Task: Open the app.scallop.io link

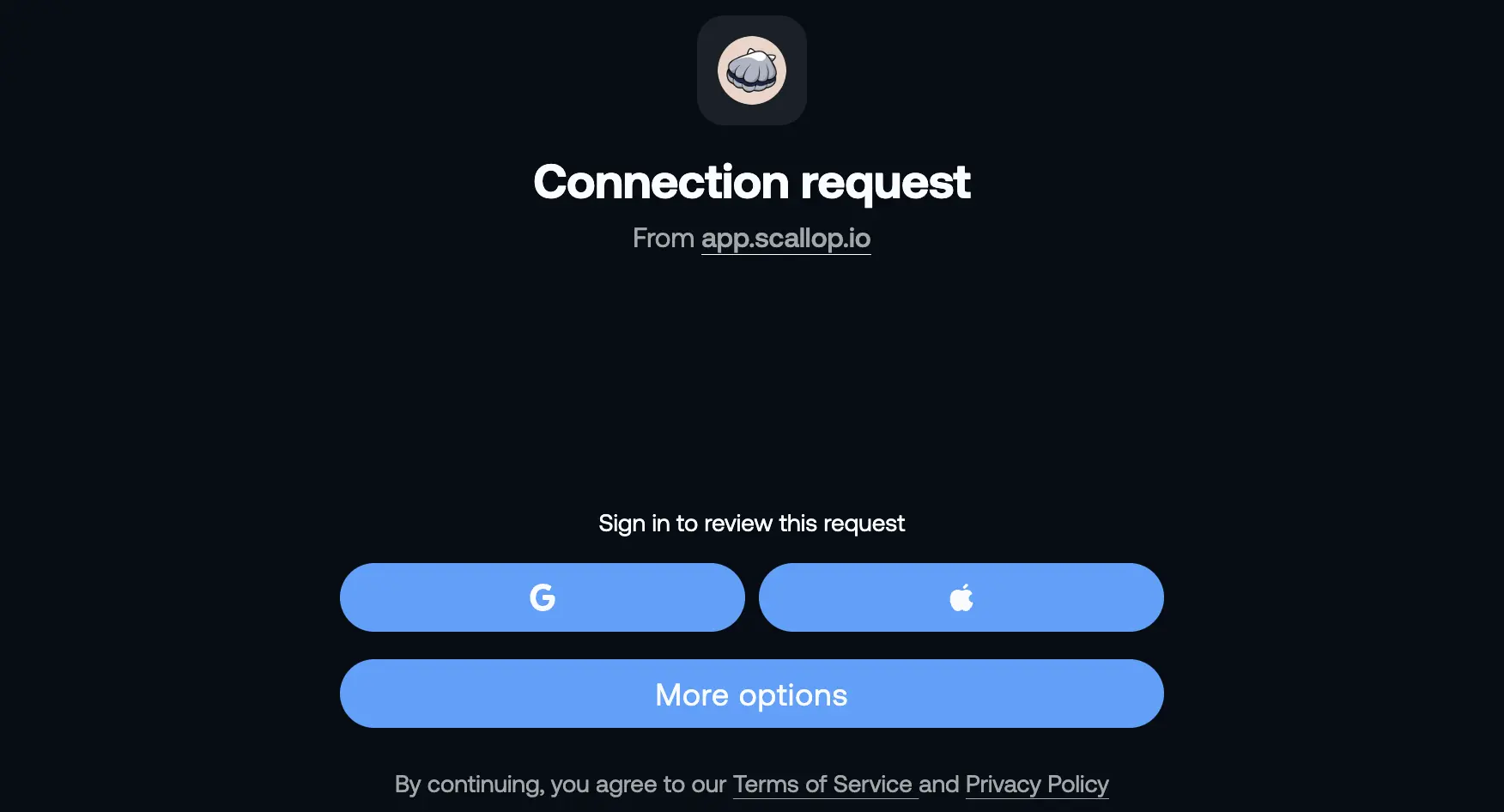Action: pos(785,238)
